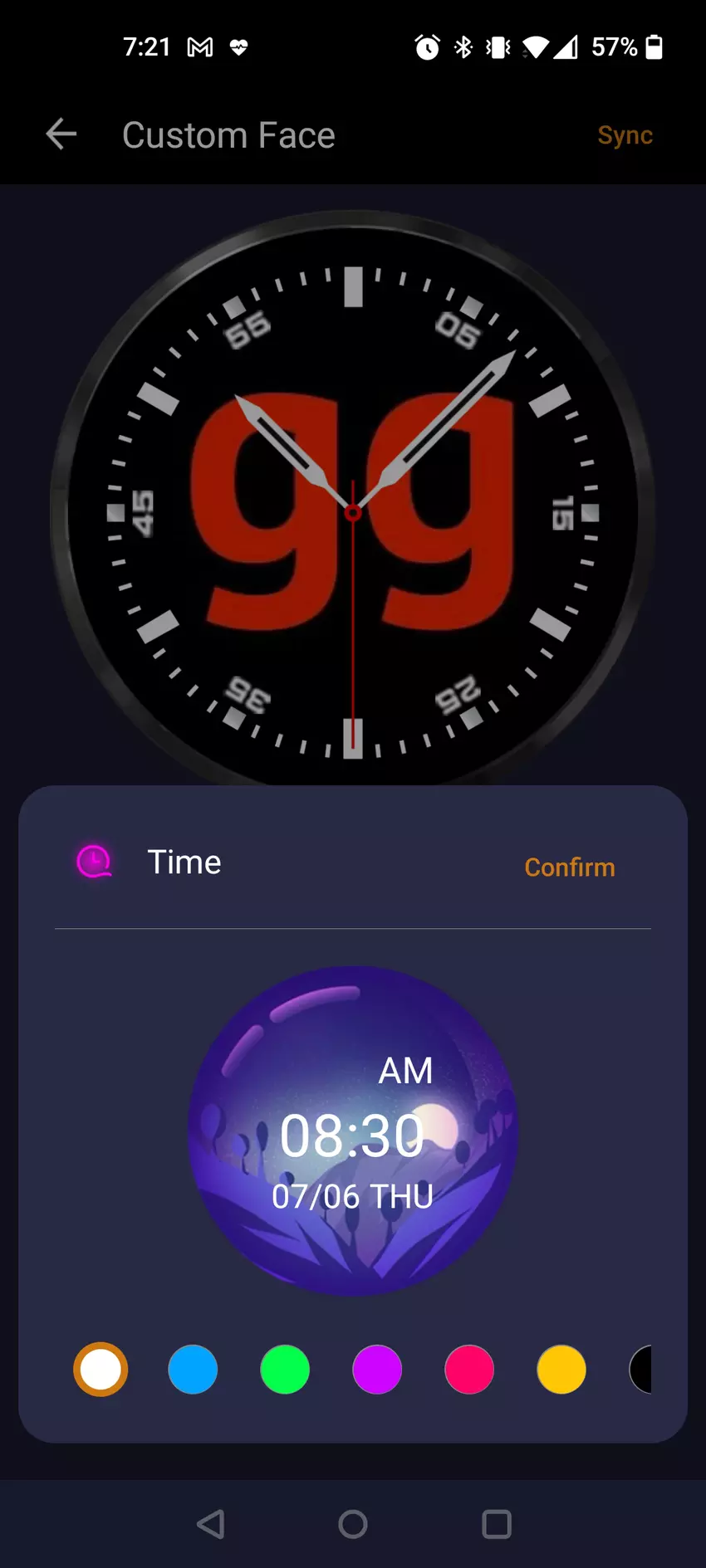706x1568 pixels.
Task: Tap the pink clock icon beside Time
Action: pyautogui.click(x=94, y=862)
